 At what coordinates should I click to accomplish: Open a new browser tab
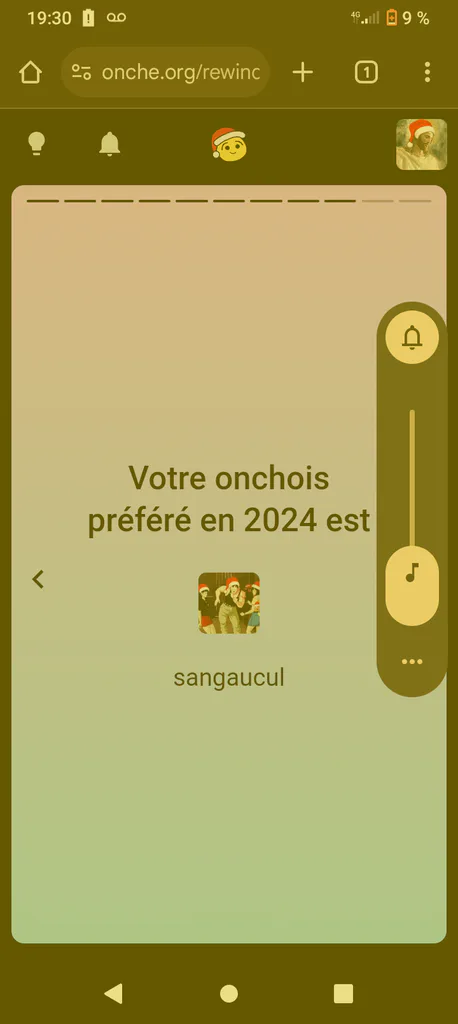(303, 72)
